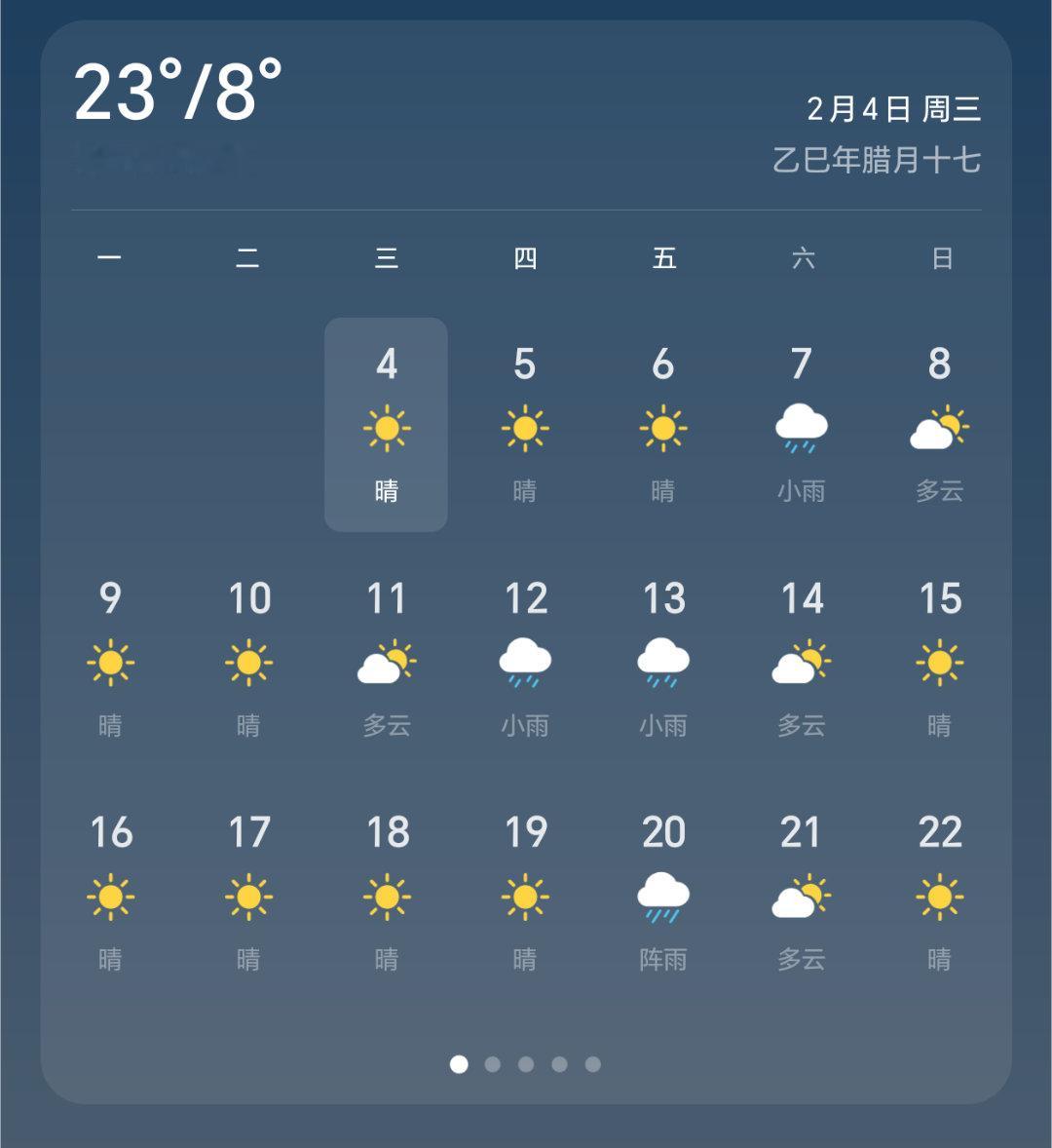Click the sunny icon on February 4

click(x=387, y=429)
